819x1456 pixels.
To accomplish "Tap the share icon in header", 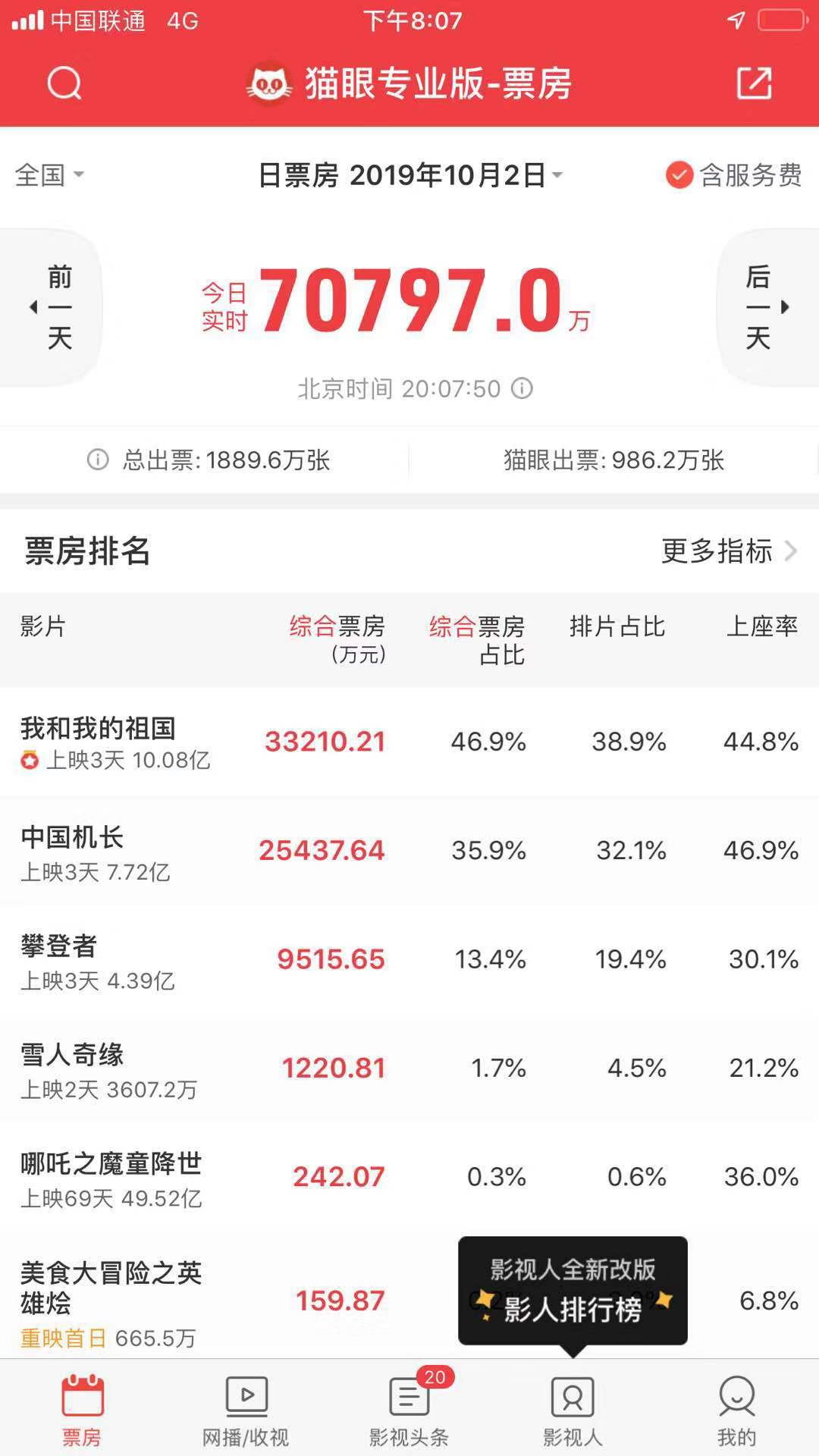I will 754,83.
